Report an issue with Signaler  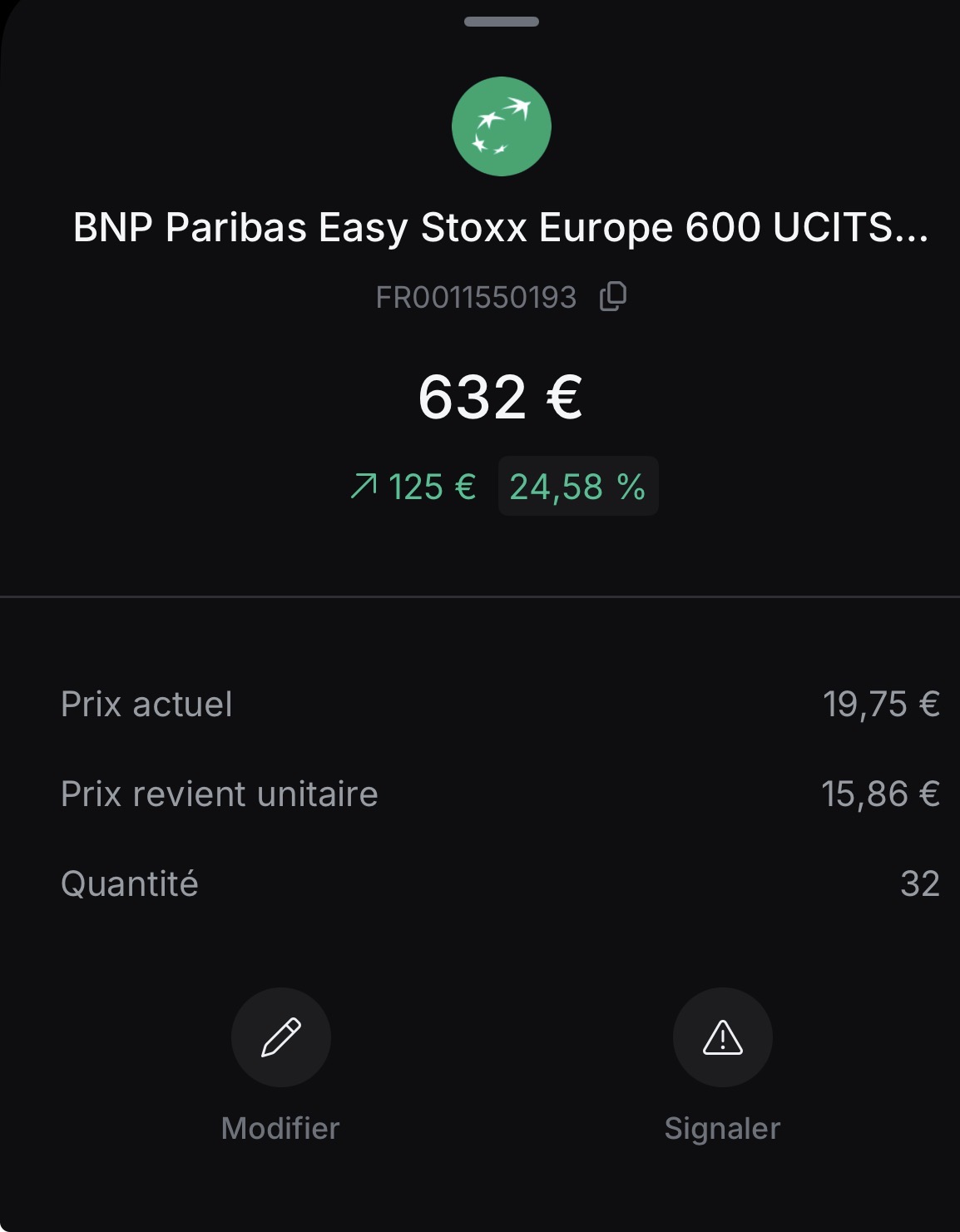click(722, 1037)
